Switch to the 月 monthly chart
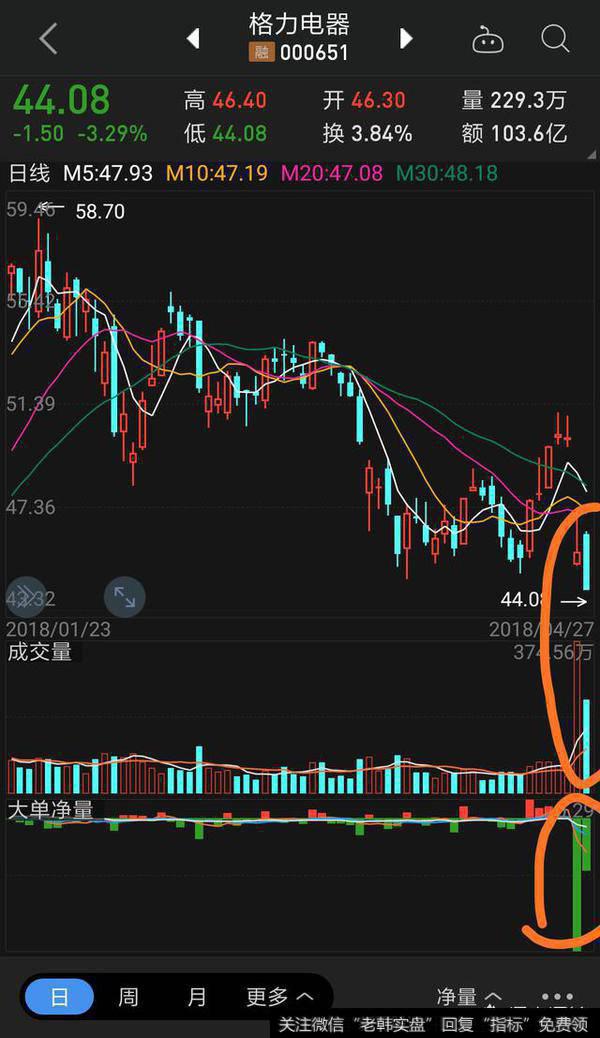 197,997
